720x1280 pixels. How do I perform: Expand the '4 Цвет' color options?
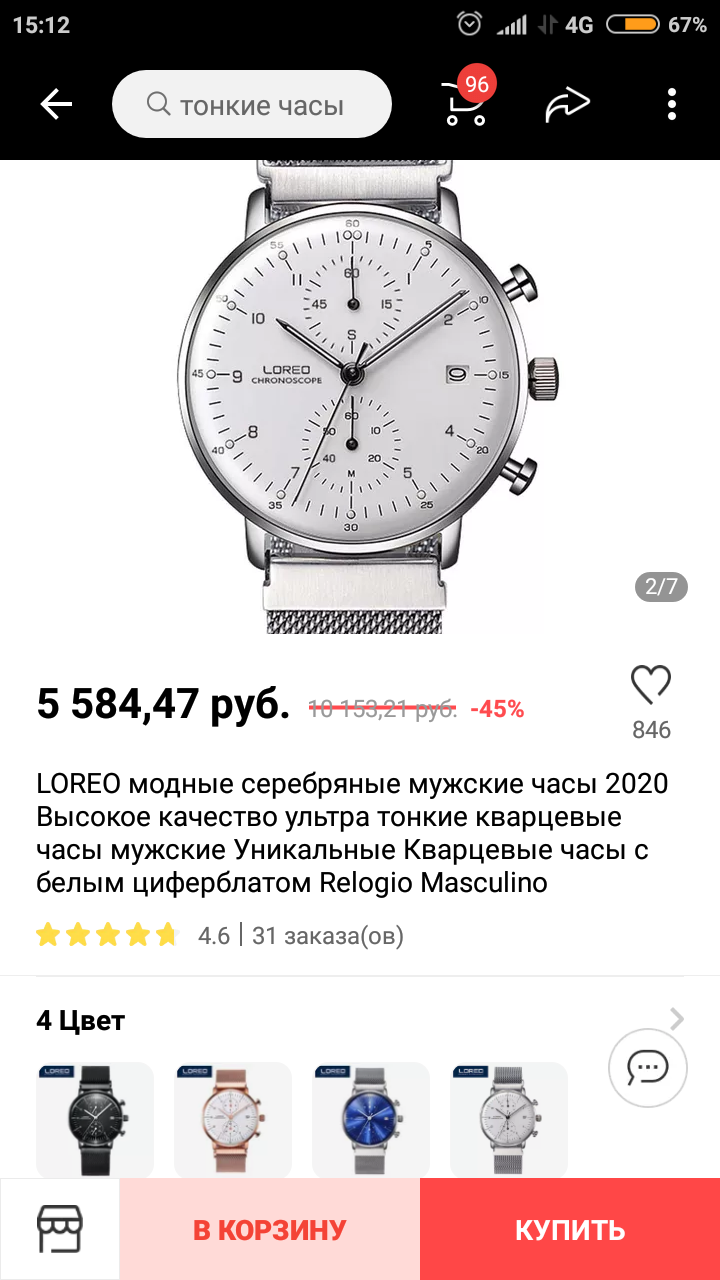point(677,1019)
